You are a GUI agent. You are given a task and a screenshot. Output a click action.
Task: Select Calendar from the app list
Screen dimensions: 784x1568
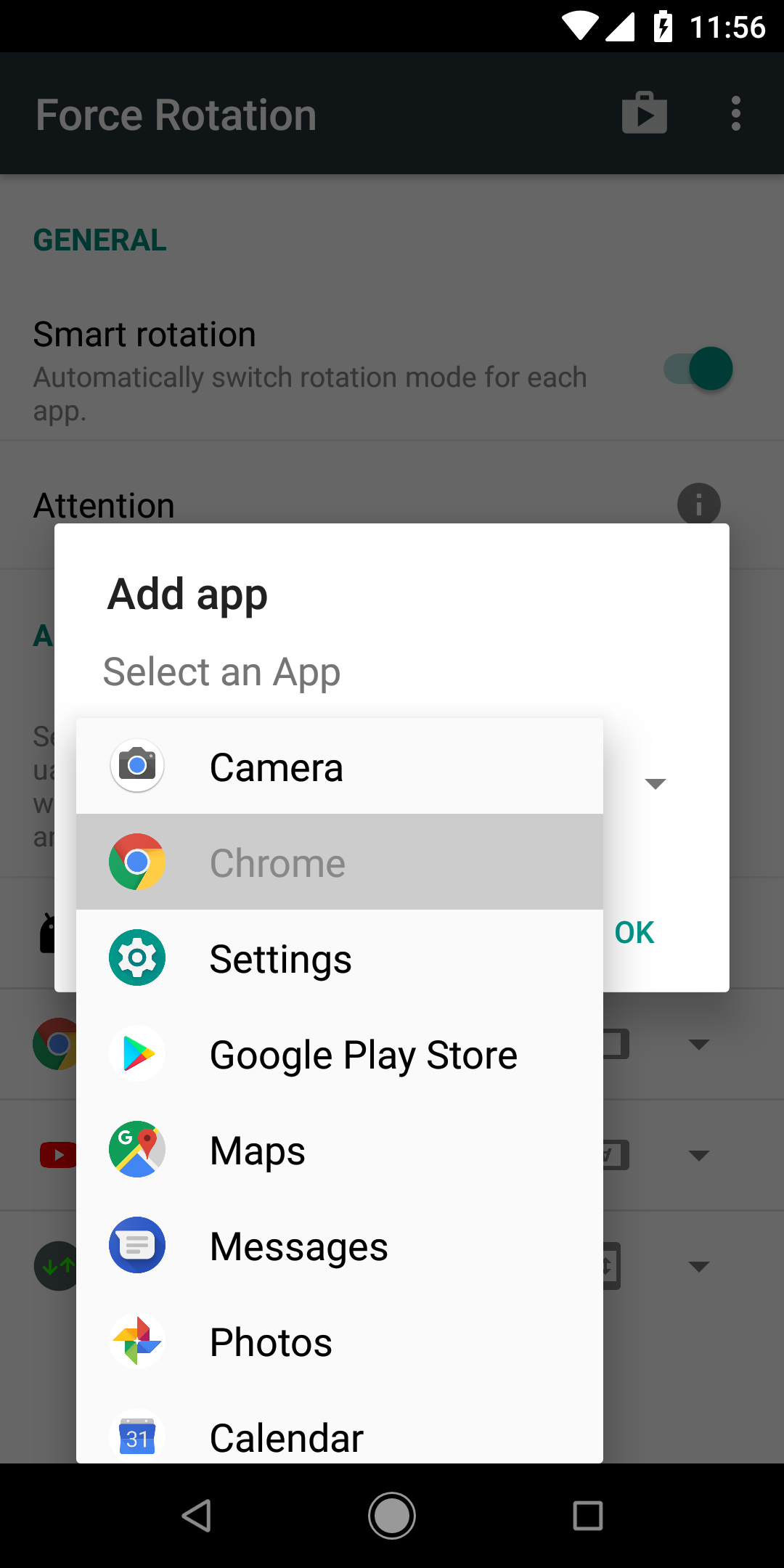[x=339, y=1436]
